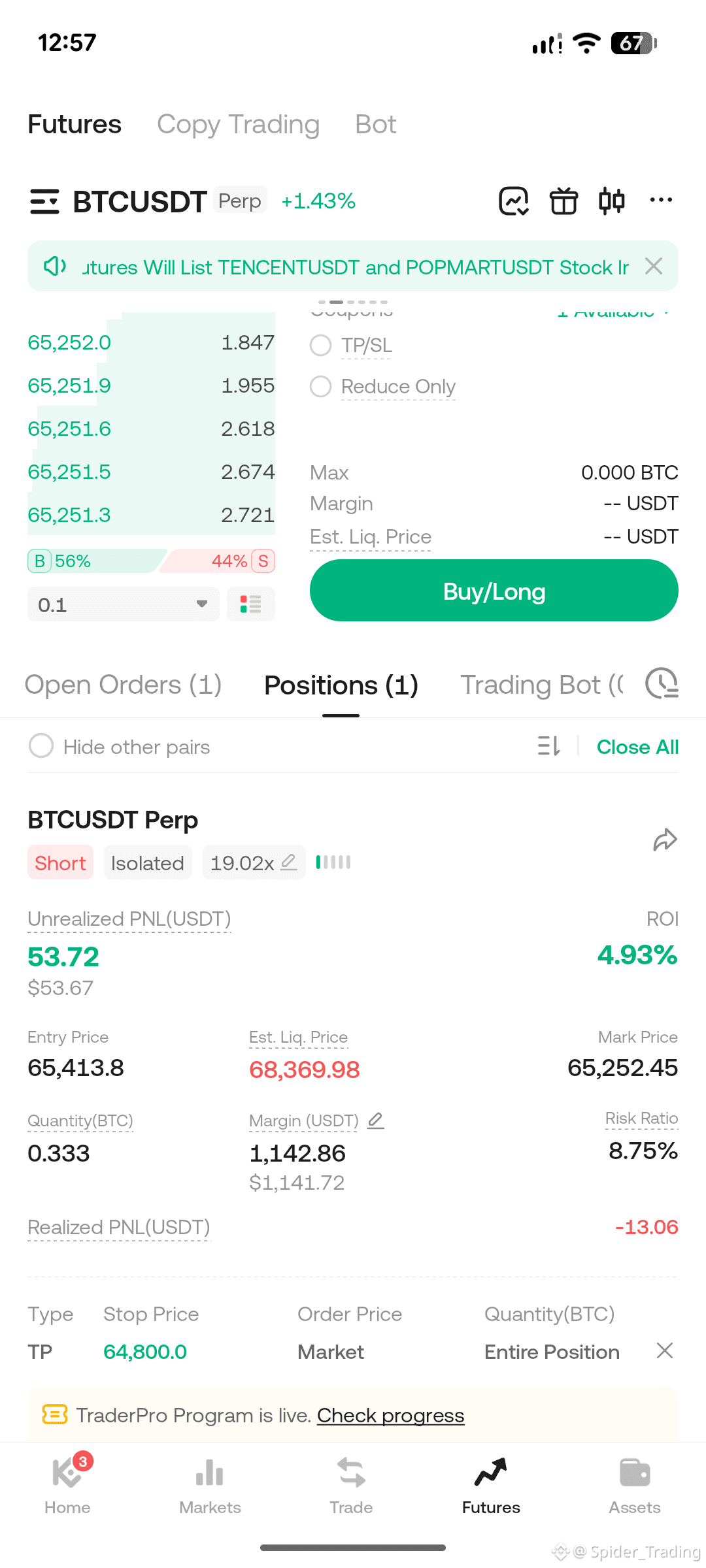Open the chart view icon
Viewport: 706px width, 1568px height.
click(514, 201)
